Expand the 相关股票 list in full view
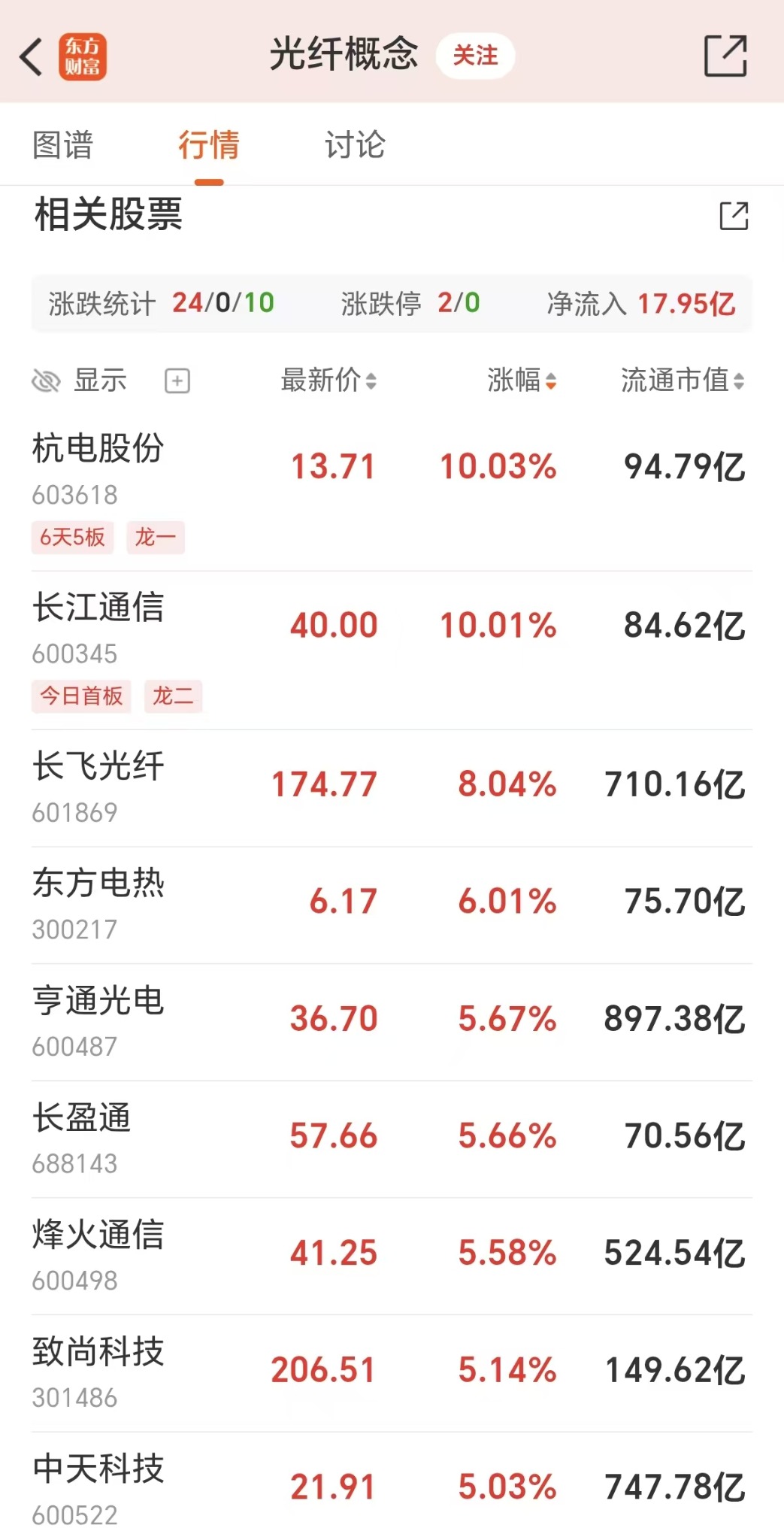Screen dimensions: 784x1531 pos(734,216)
